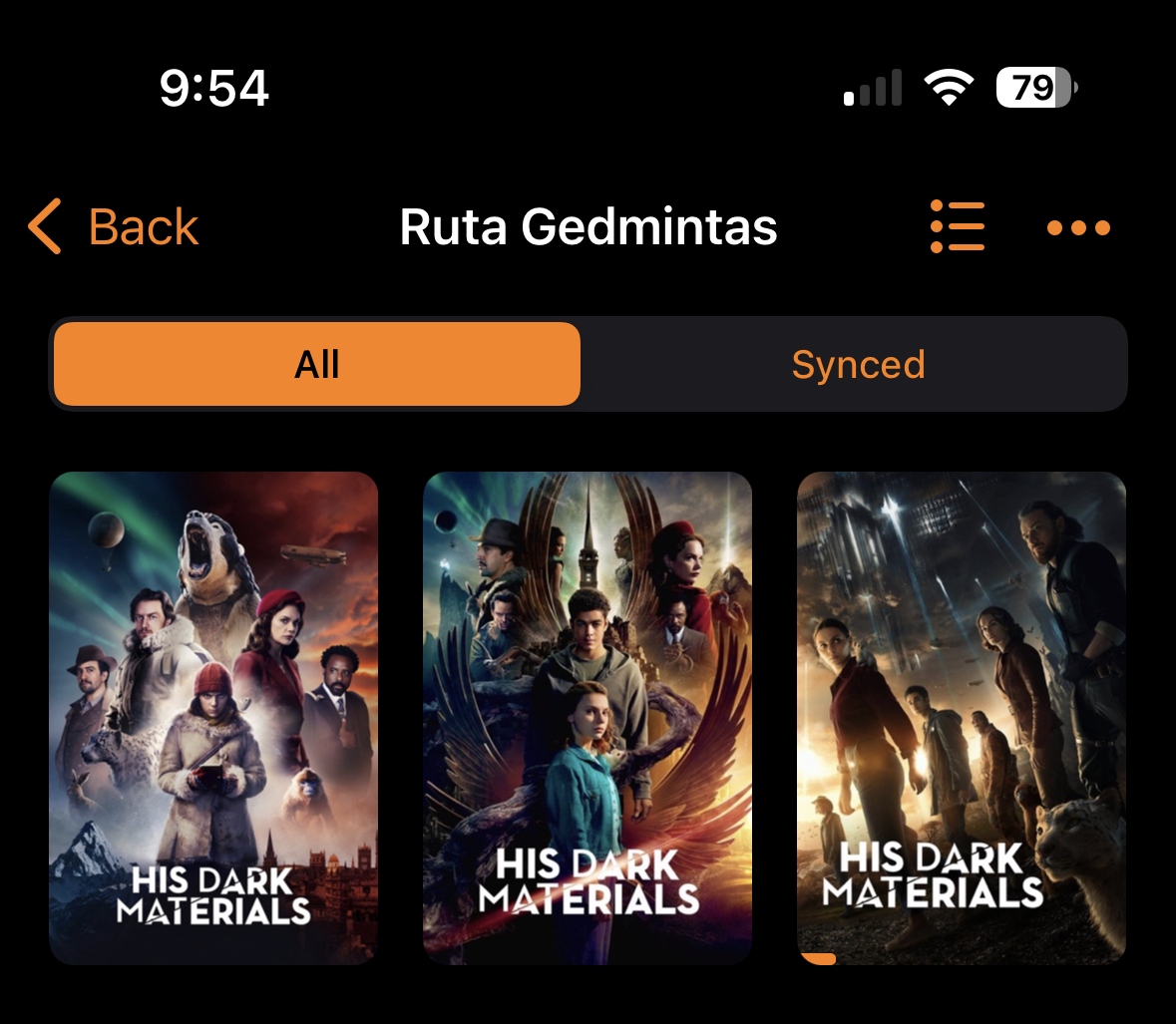Go back to the previous screen
The image size is (1176, 1024).
[114, 227]
